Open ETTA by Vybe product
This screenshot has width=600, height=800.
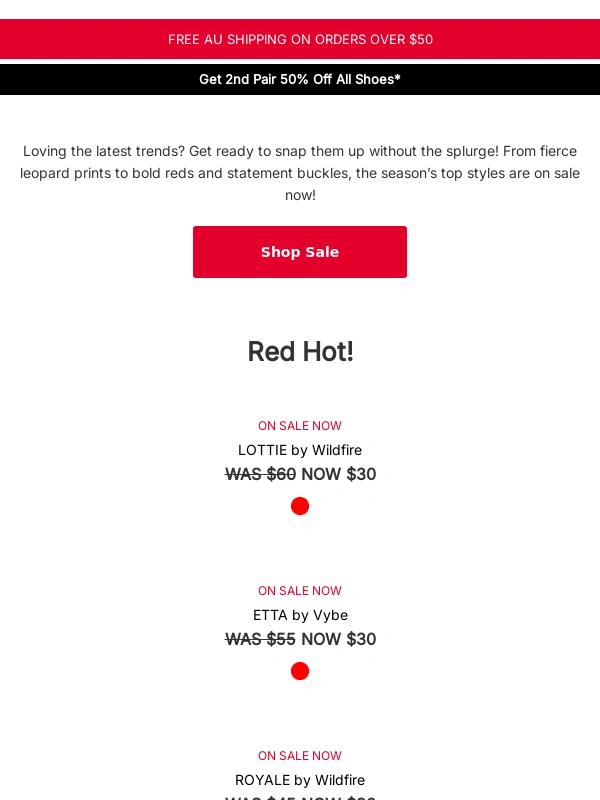(300, 615)
